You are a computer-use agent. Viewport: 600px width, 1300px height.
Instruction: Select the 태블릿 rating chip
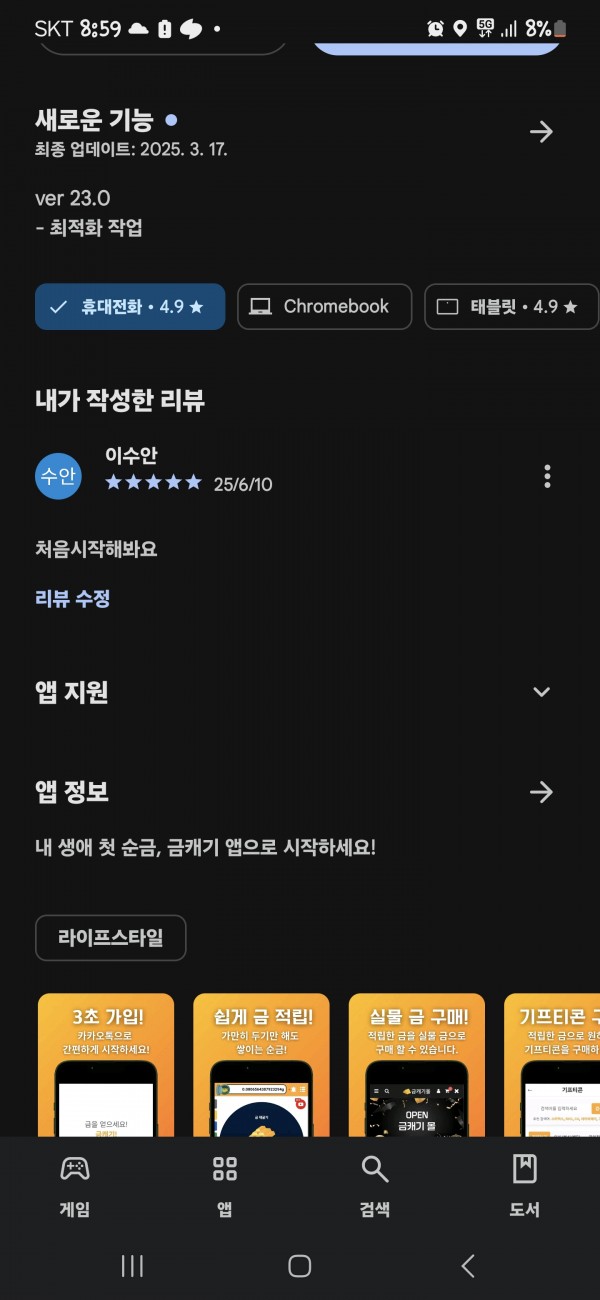click(512, 307)
